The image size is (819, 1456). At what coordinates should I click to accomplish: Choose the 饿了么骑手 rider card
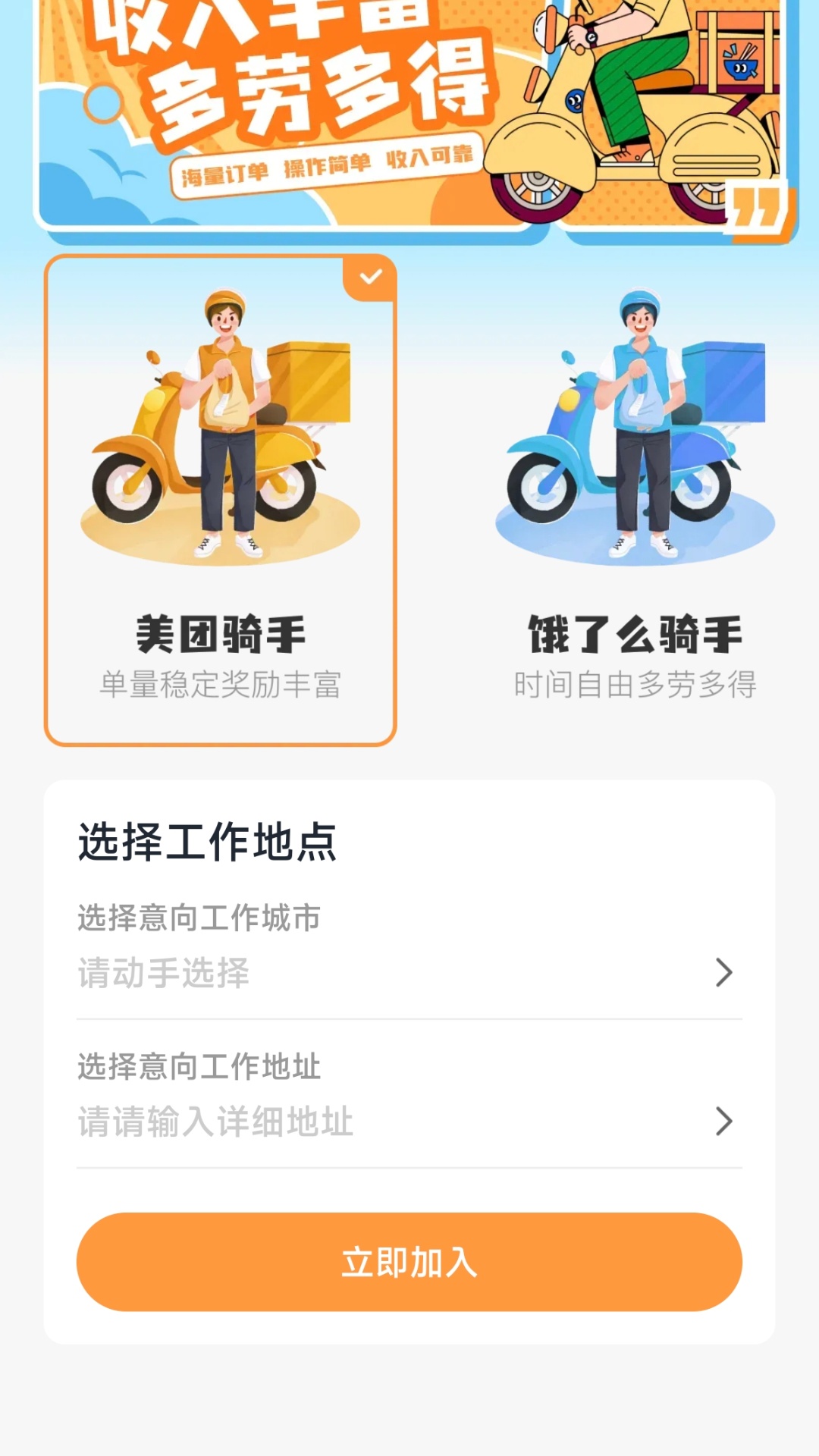pos(635,500)
